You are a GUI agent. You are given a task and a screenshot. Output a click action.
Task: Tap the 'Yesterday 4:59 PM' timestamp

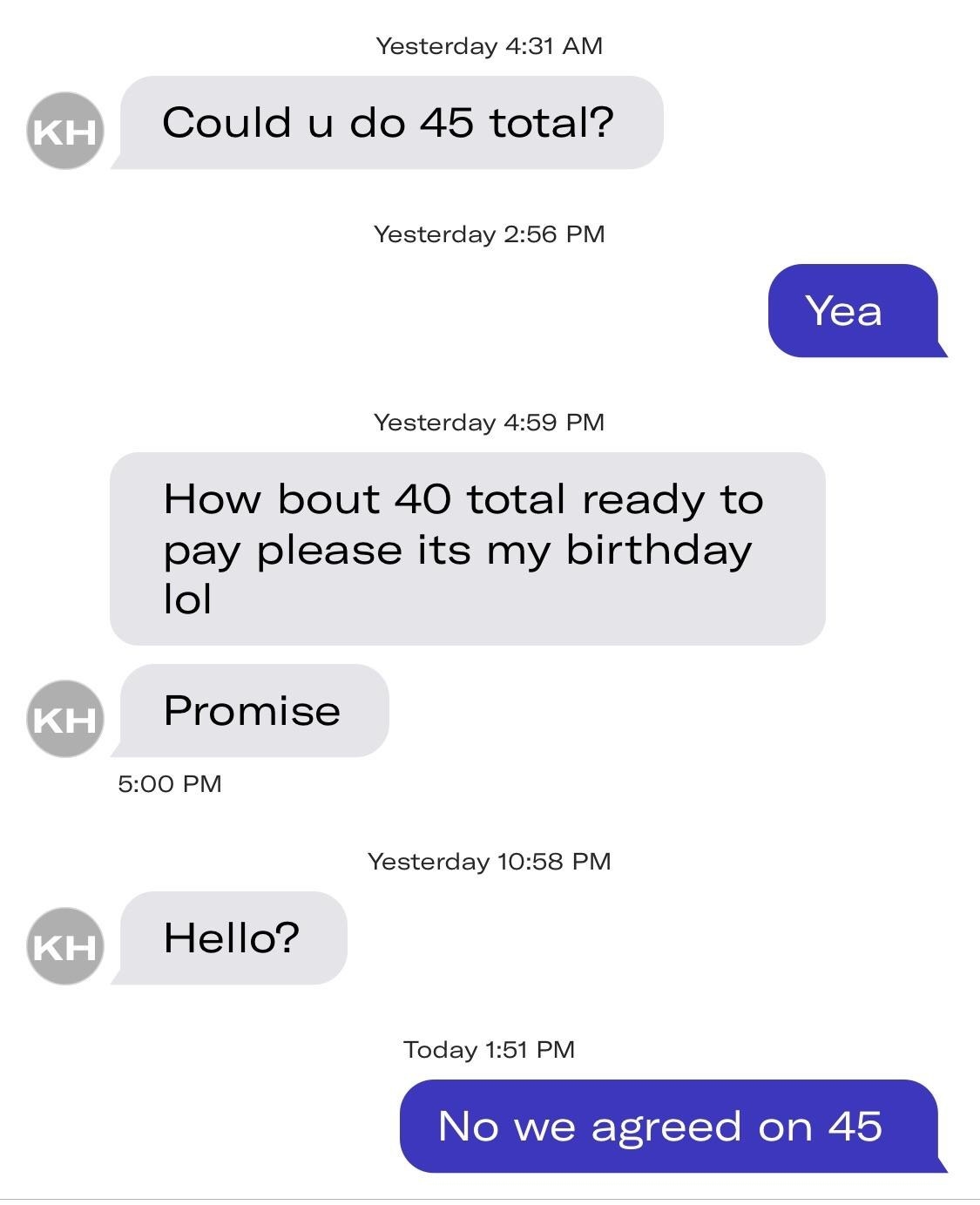(x=490, y=423)
